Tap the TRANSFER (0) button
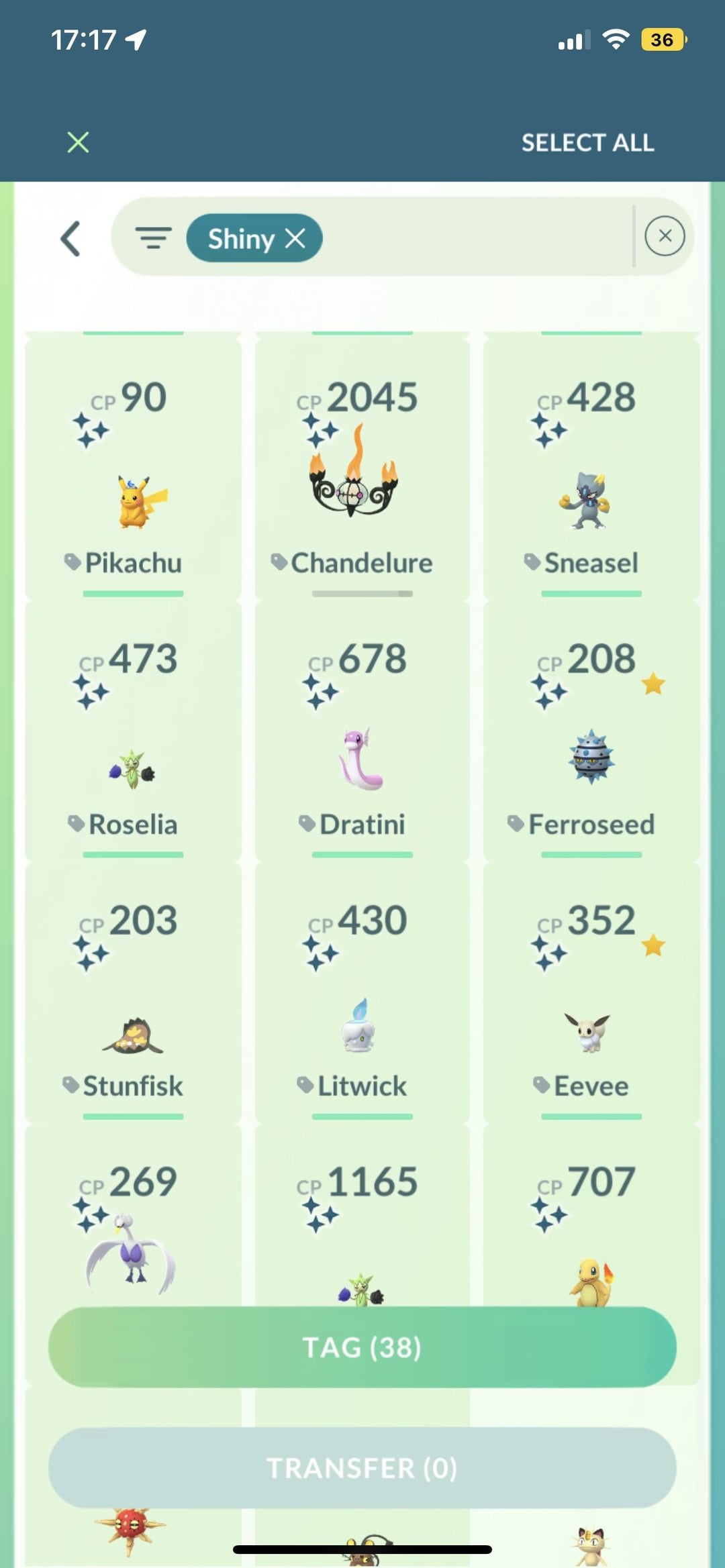This screenshot has height=1568, width=725. point(362,1468)
